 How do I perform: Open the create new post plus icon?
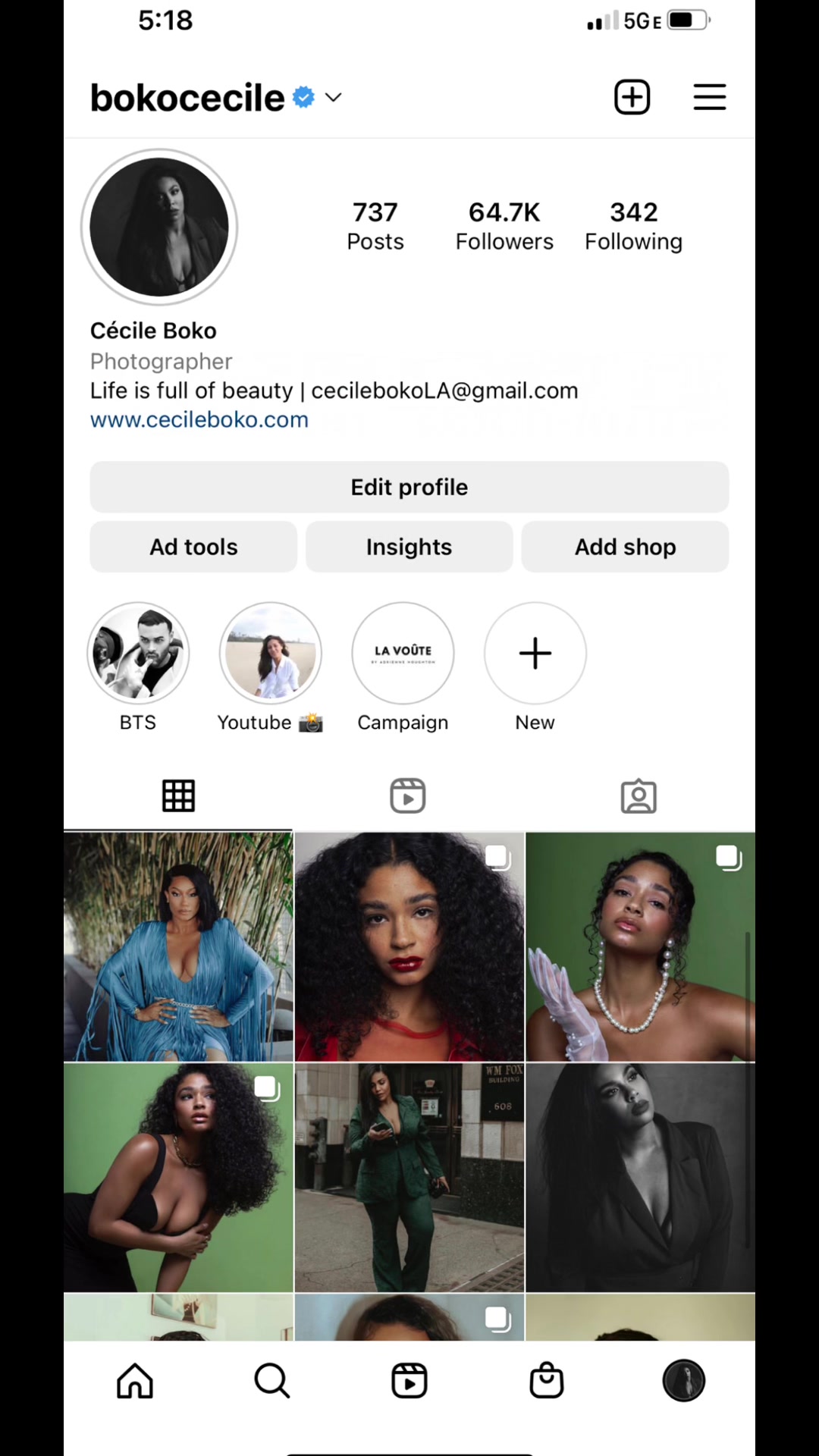click(632, 97)
